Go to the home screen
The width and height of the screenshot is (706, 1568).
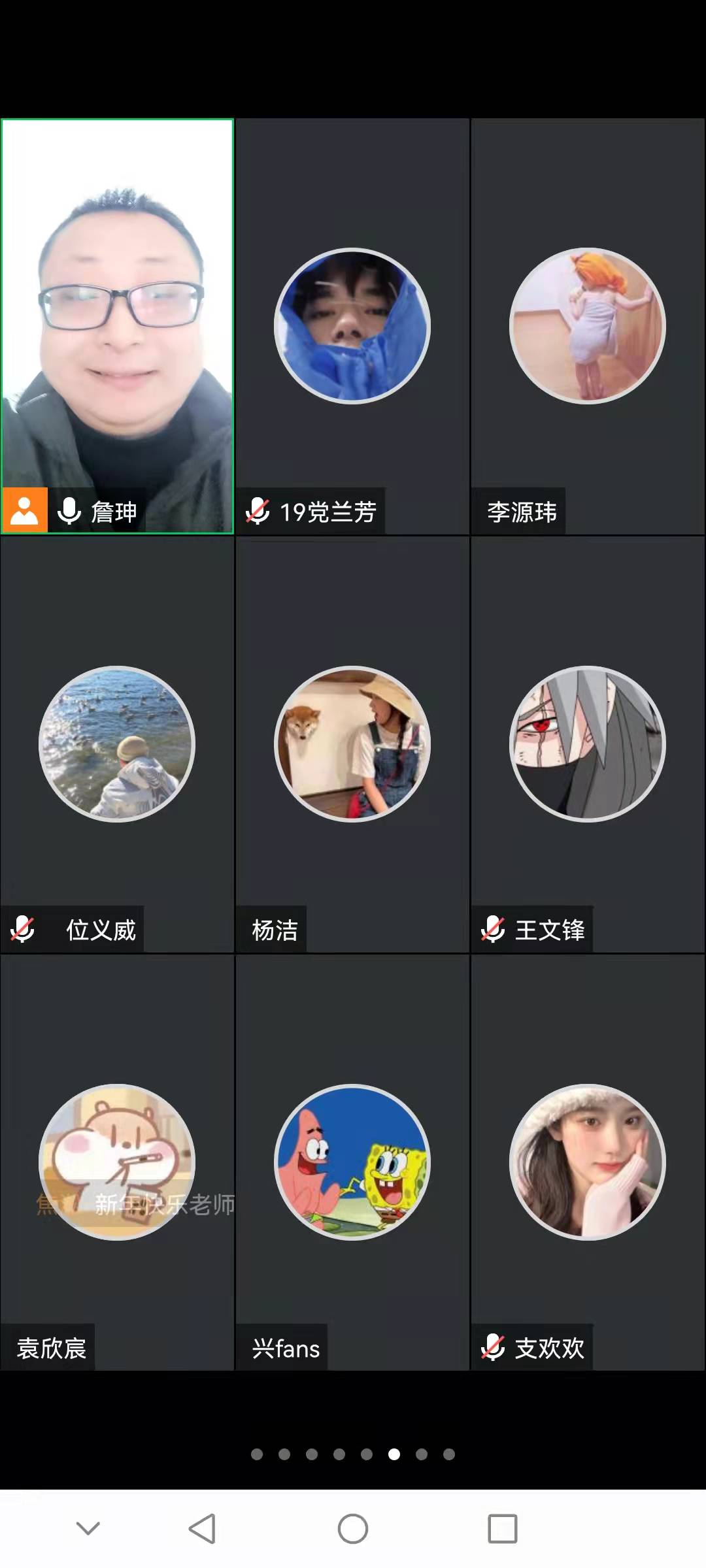coord(353,1528)
